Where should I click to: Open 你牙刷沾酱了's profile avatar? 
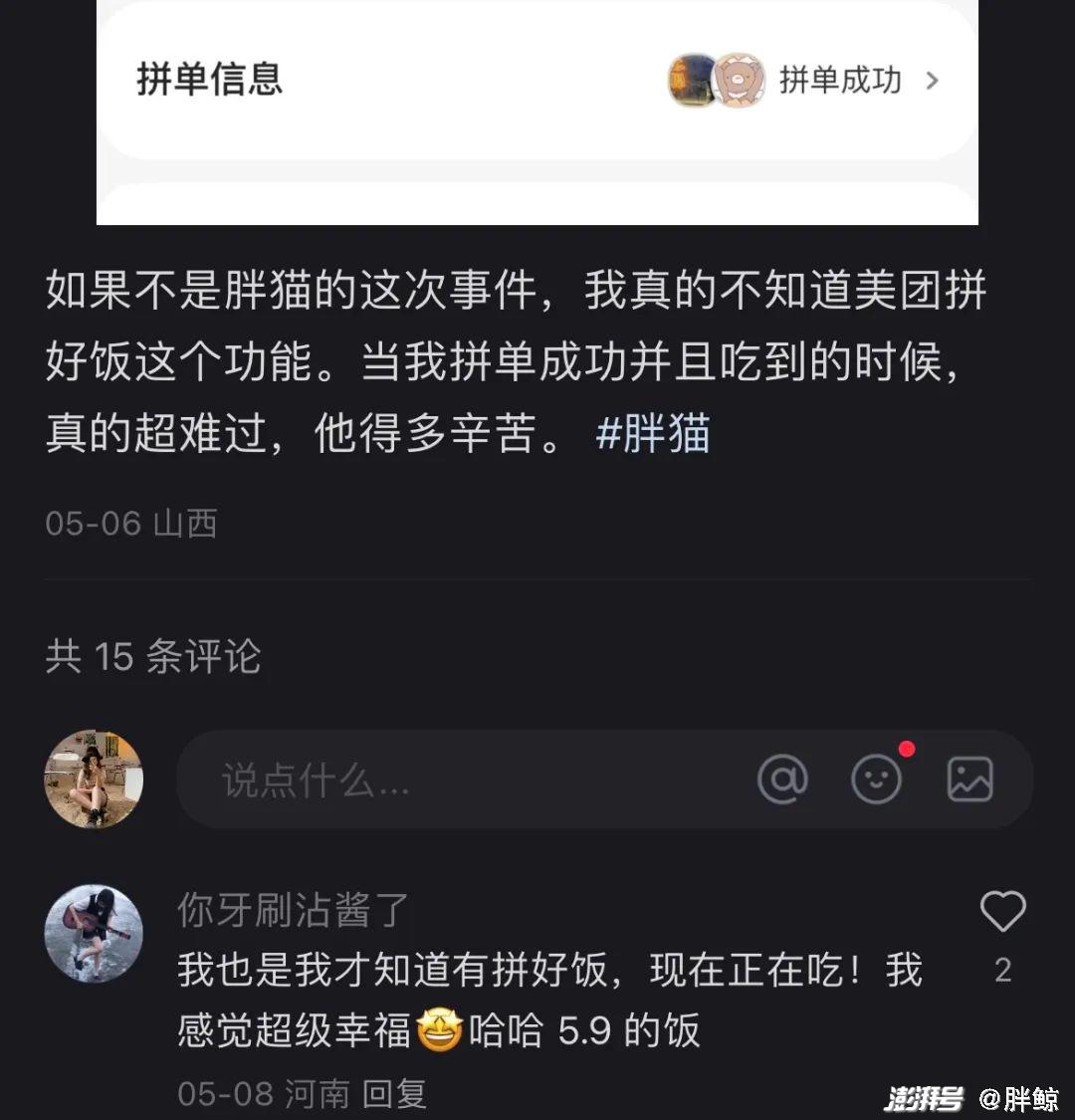coord(94,933)
